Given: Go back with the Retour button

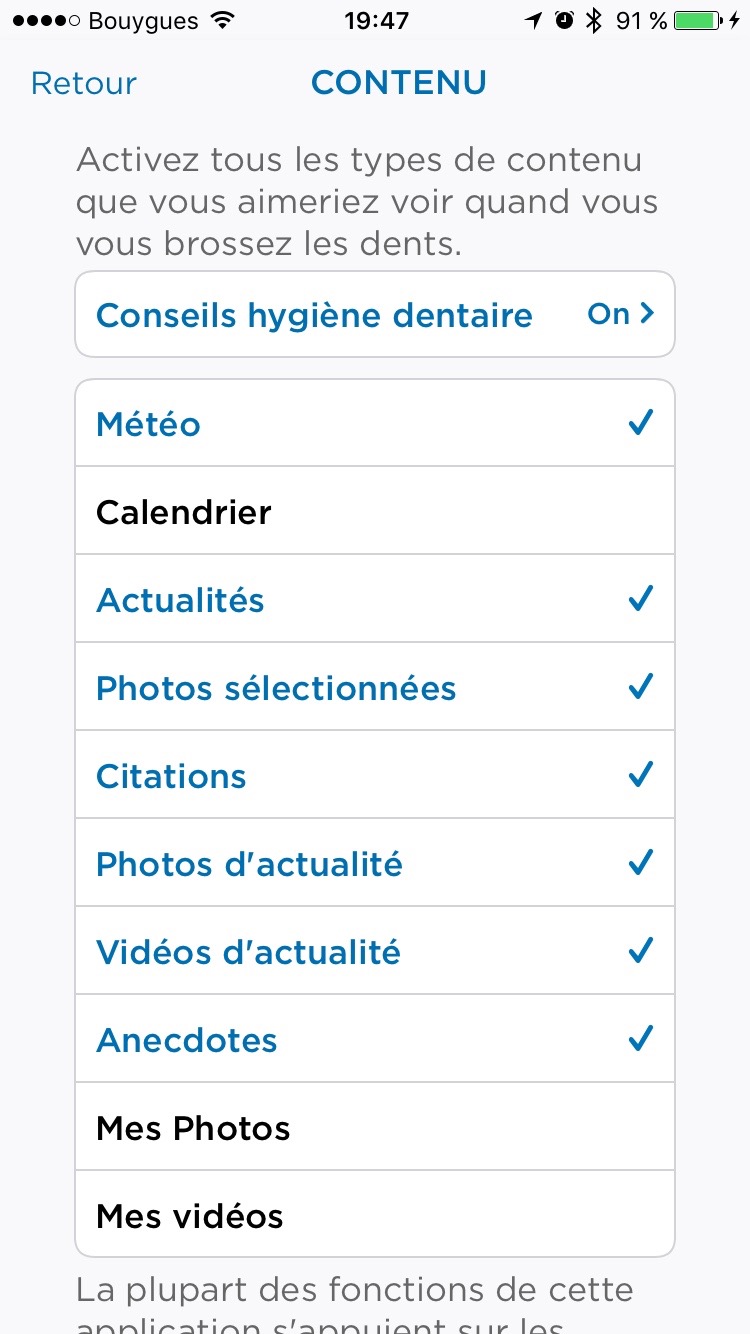Looking at the screenshot, I should pos(84,83).
